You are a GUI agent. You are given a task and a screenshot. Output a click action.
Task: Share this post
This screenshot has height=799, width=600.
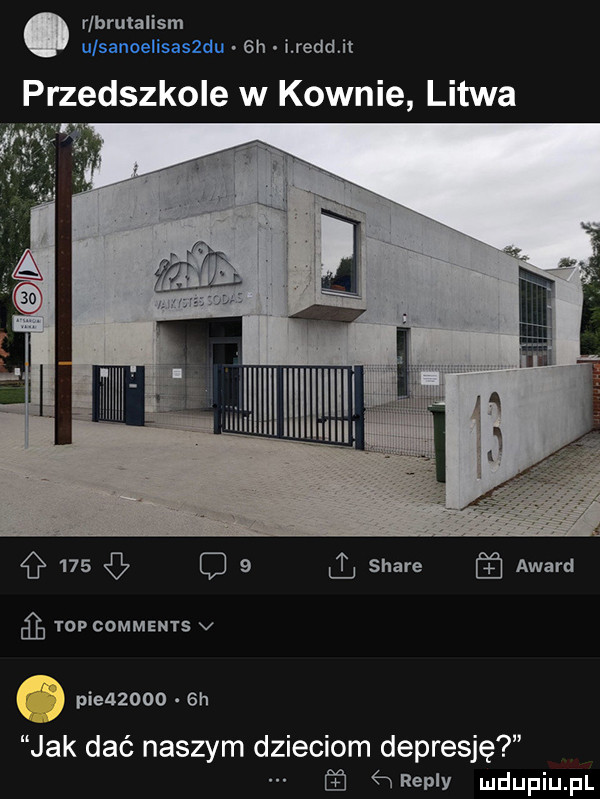378,566
